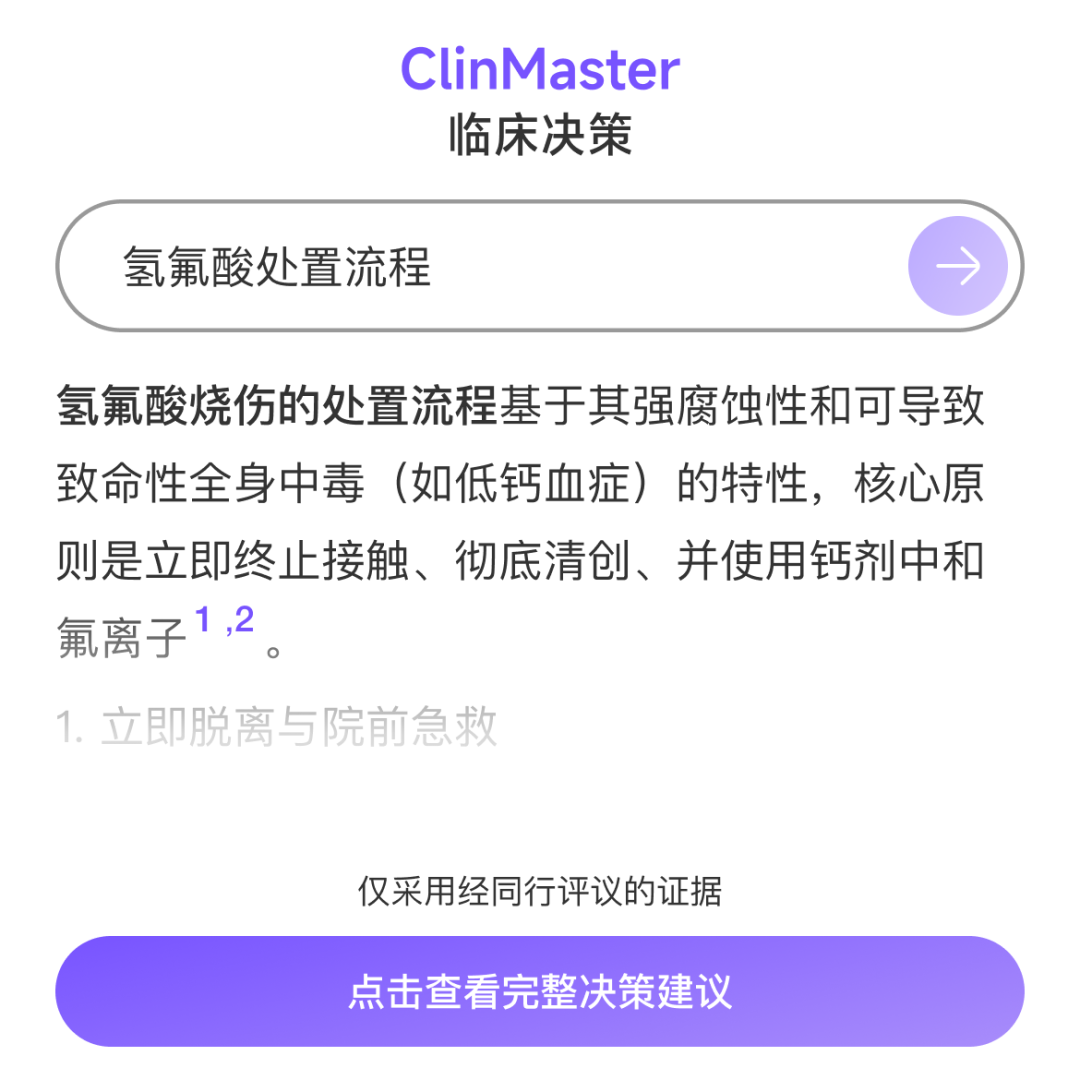Tap the 氢氟酸处置流程 search field
Viewport: 1080px width, 1080px height.
coord(480,267)
